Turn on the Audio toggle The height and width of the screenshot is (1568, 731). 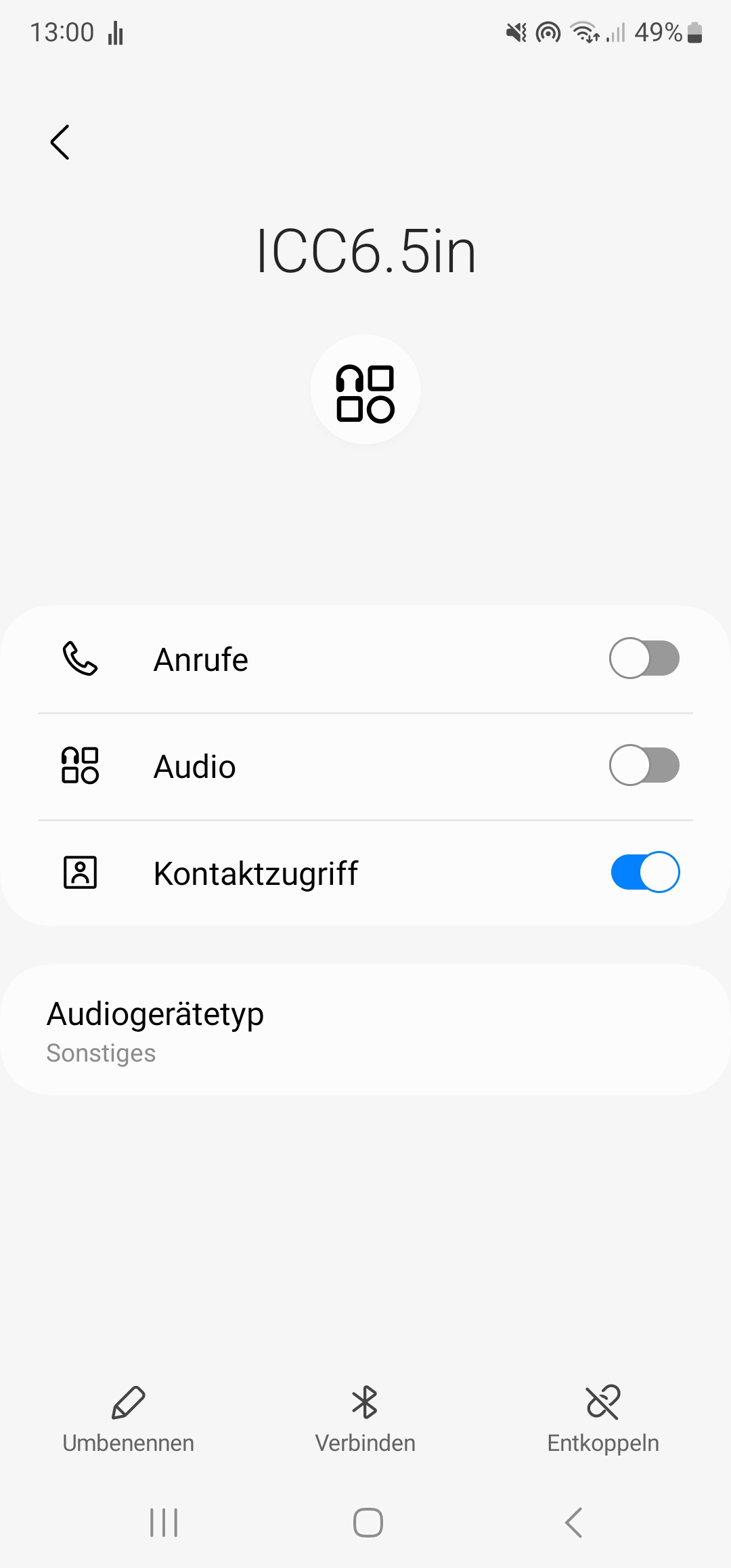point(644,765)
